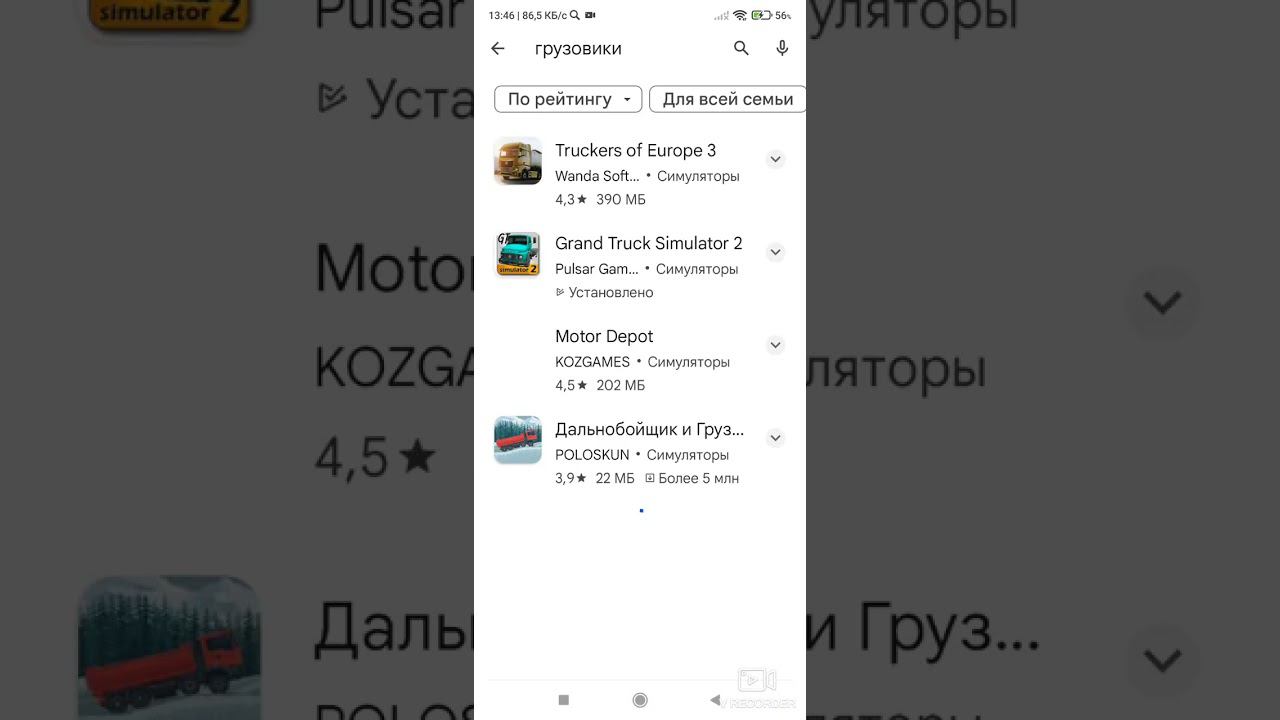Expand details for Motor Depot

775,345
